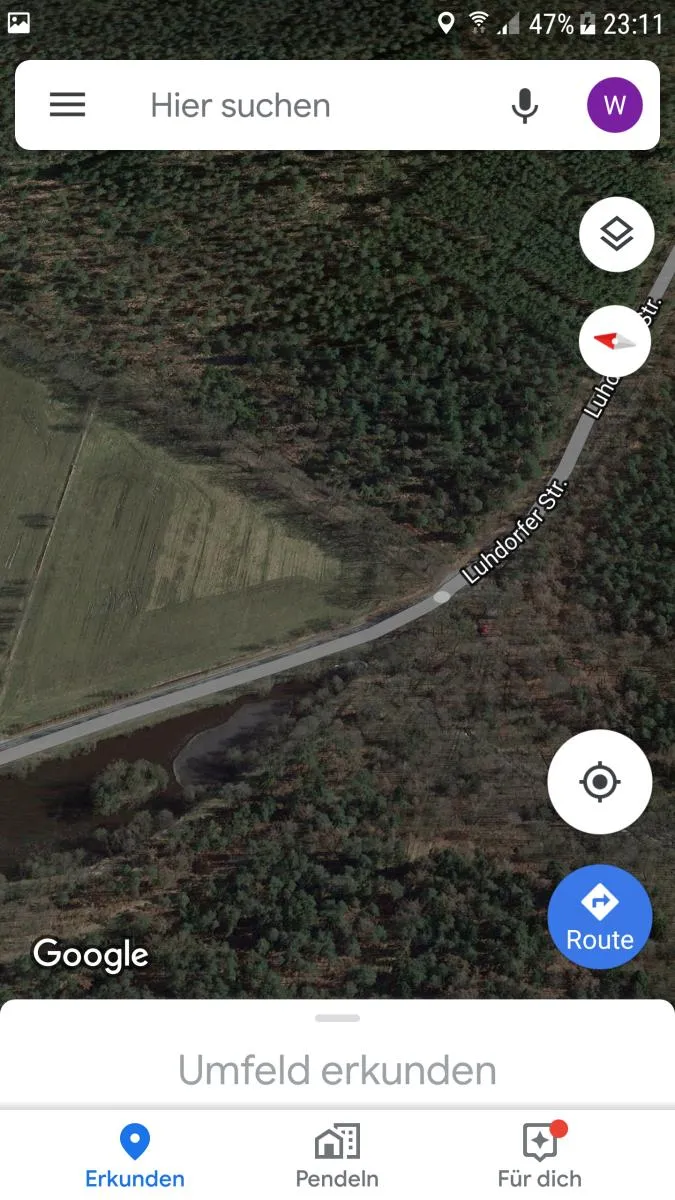Open the map layers selector
Viewport: 675px width, 1200px height.
point(616,234)
